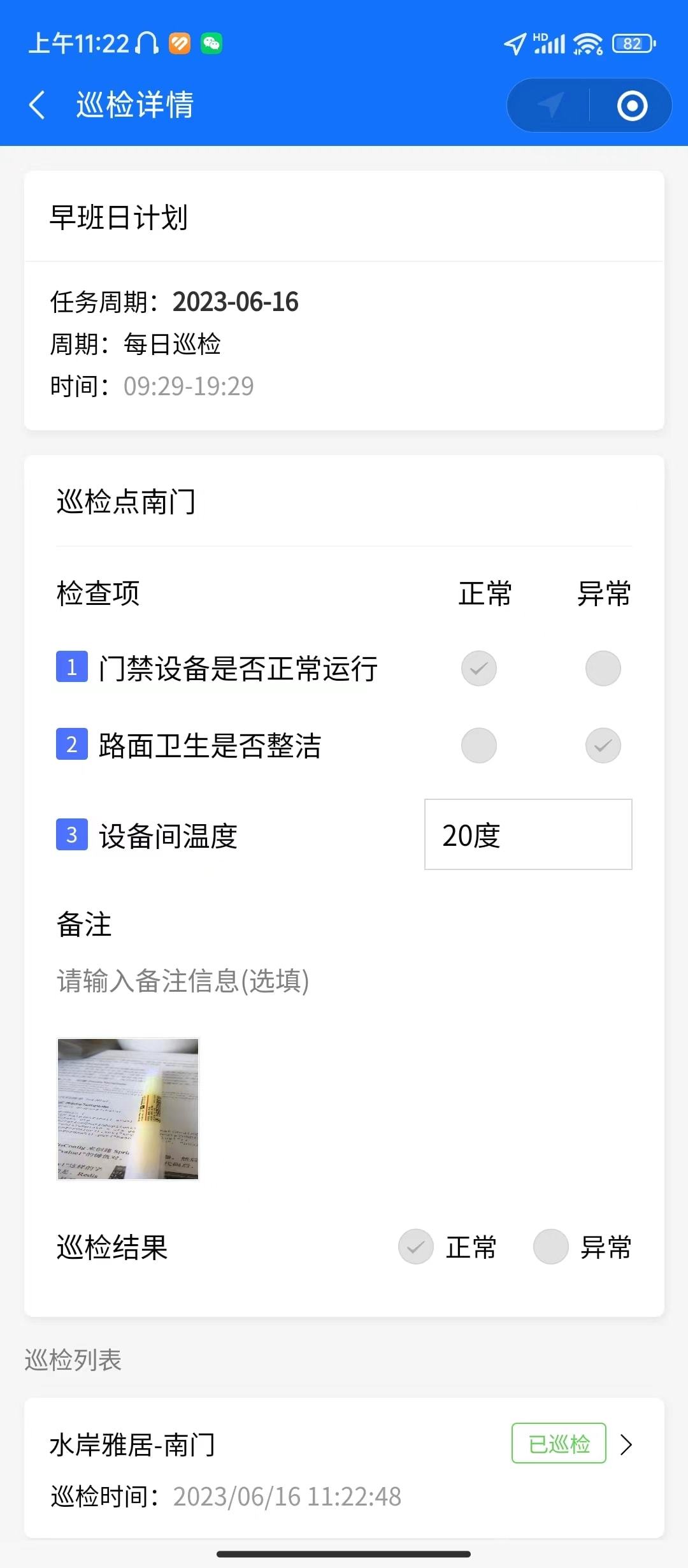
Task: Mark 门禁设备是否正常运行 as 异常
Action: coord(603,668)
